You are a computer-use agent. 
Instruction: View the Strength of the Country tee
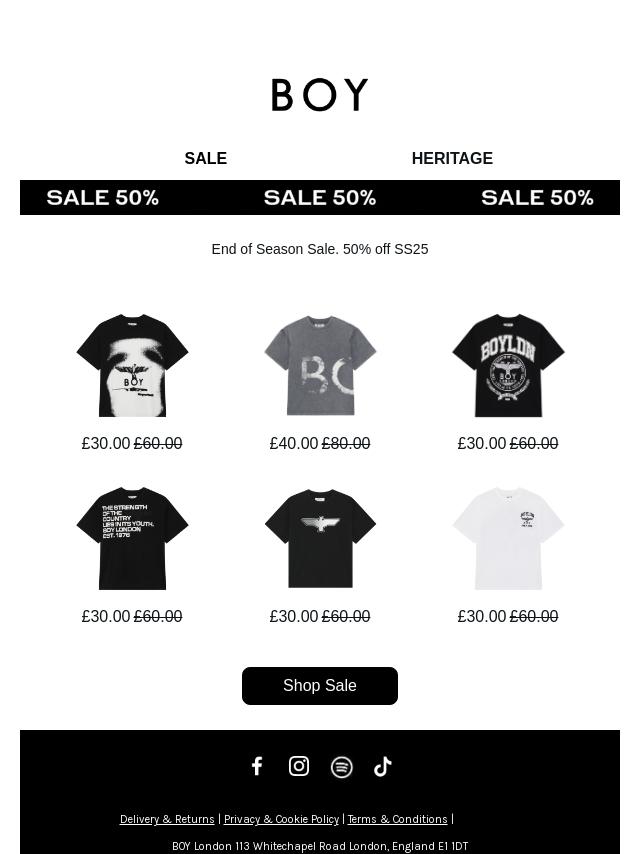click(x=132, y=538)
